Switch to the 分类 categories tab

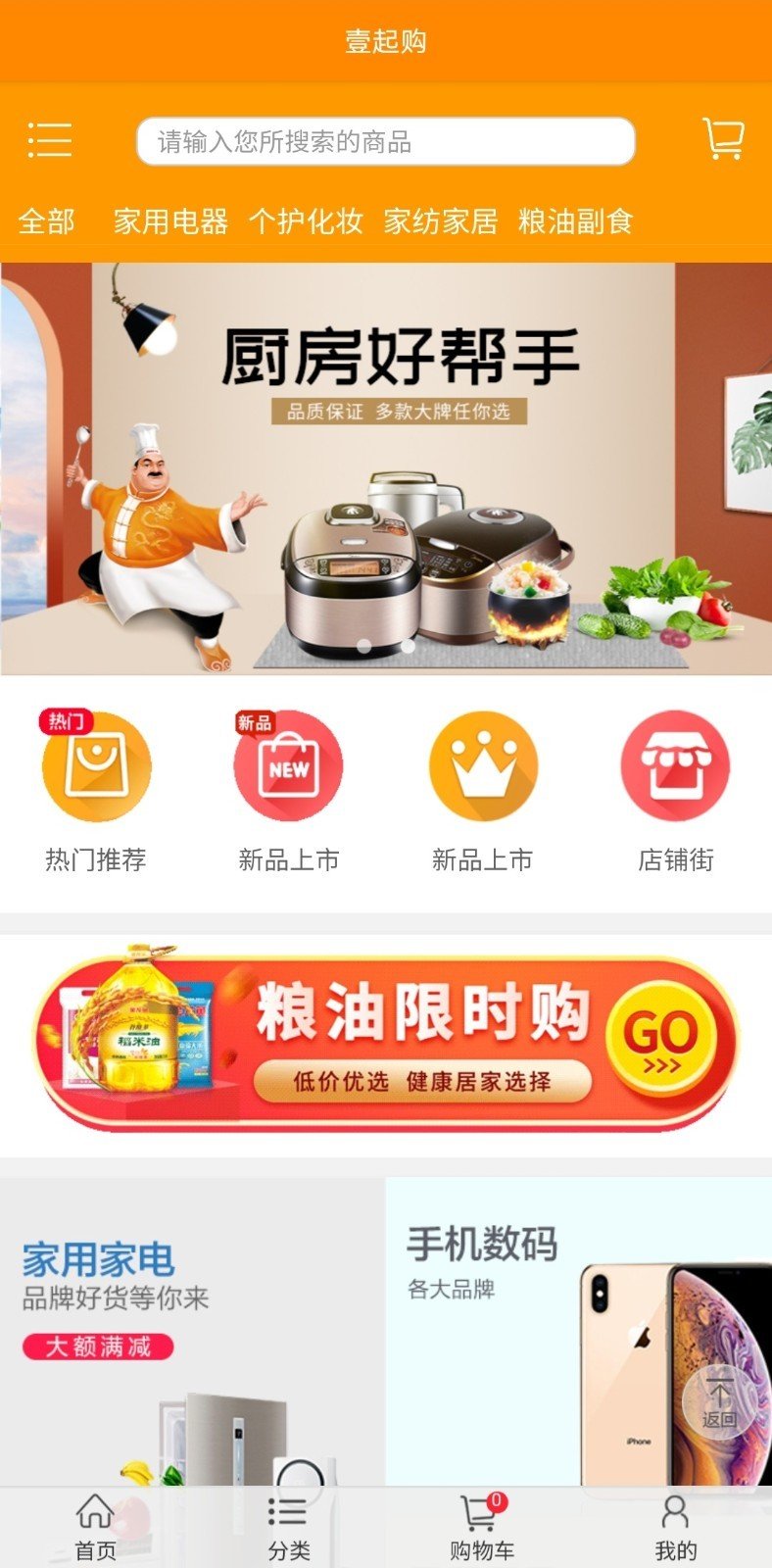(289, 1527)
